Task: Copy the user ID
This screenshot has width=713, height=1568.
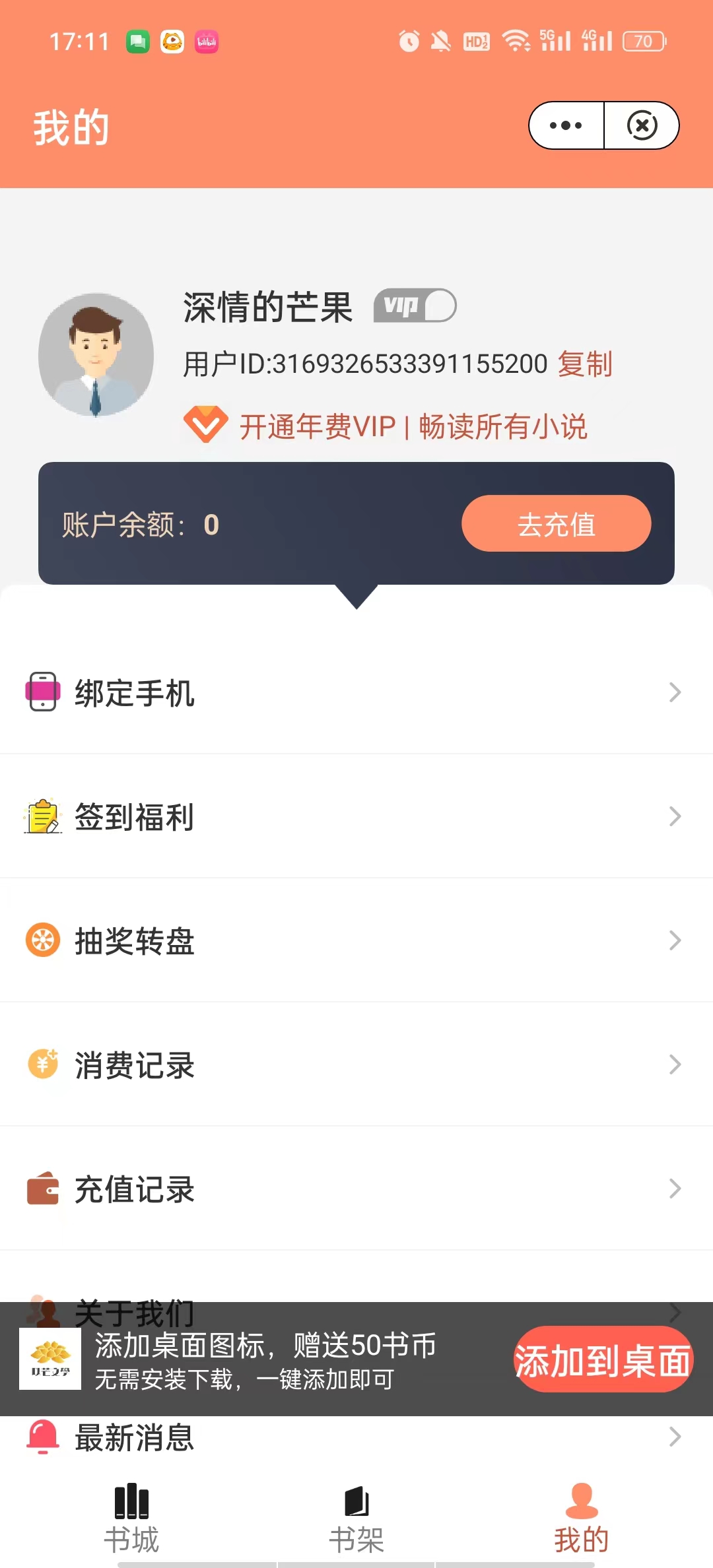Action: click(x=585, y=364)
